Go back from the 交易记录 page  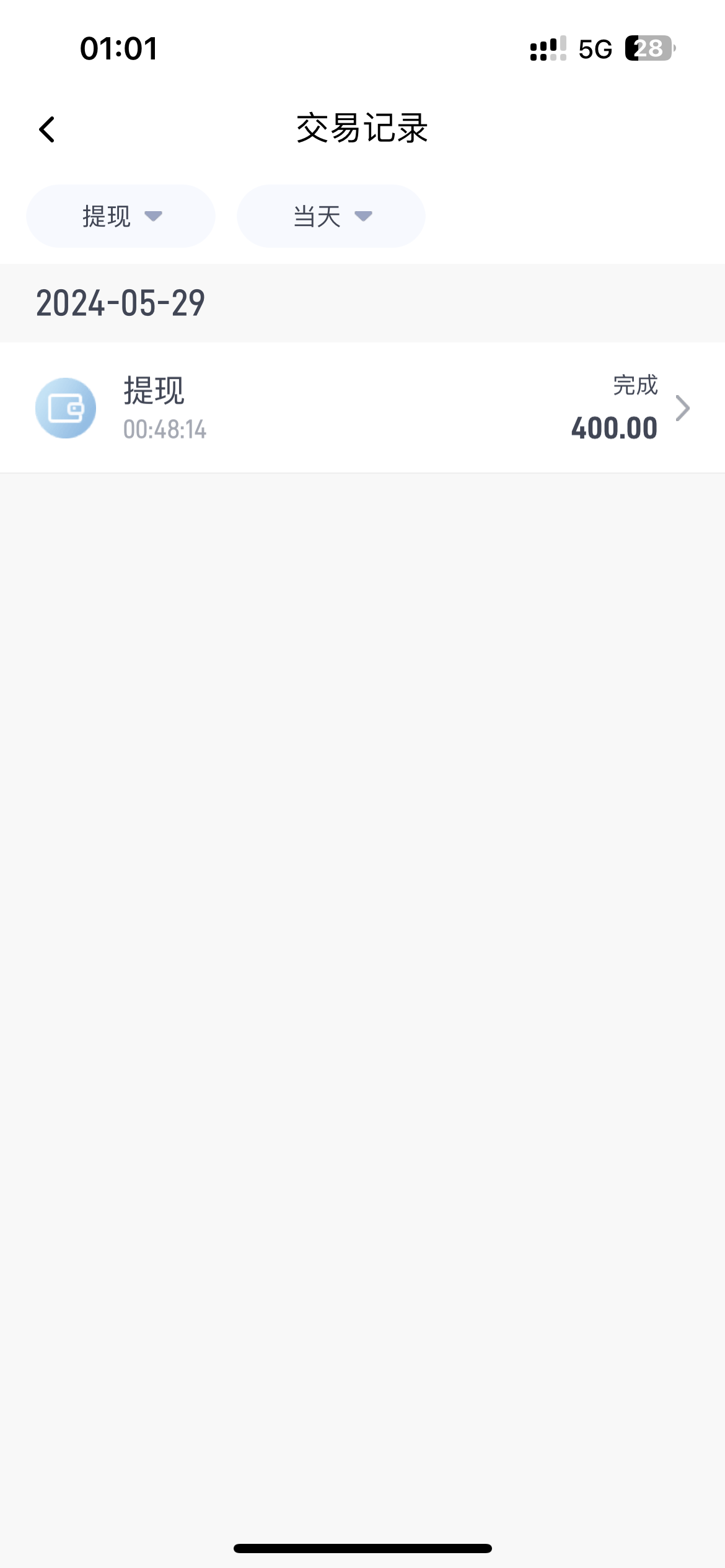(x=47, y=129)
